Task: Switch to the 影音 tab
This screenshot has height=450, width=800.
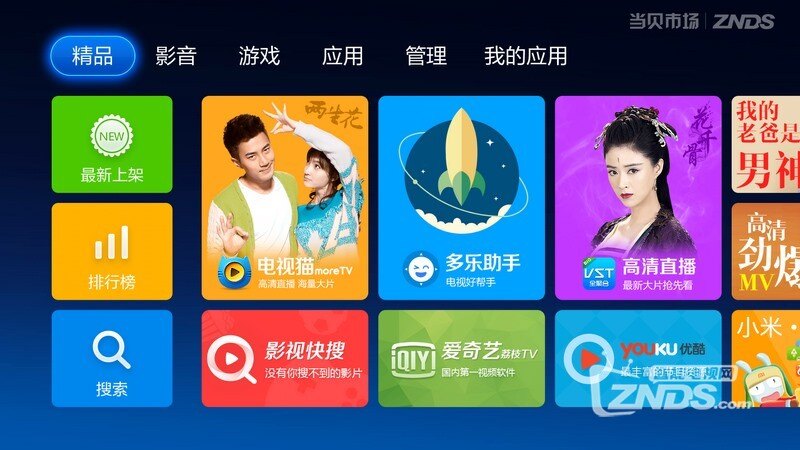Action: (176, 56)
